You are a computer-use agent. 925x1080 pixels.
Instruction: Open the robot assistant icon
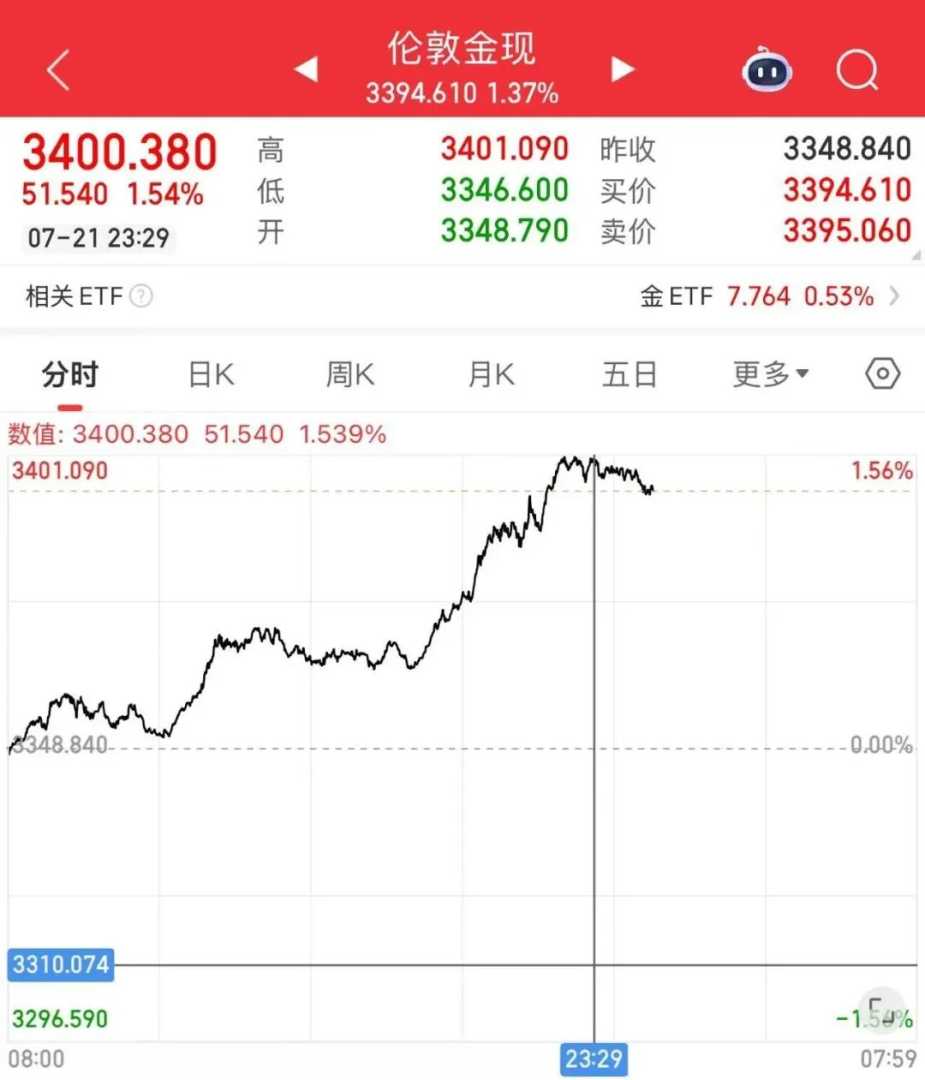click(767, 71)
